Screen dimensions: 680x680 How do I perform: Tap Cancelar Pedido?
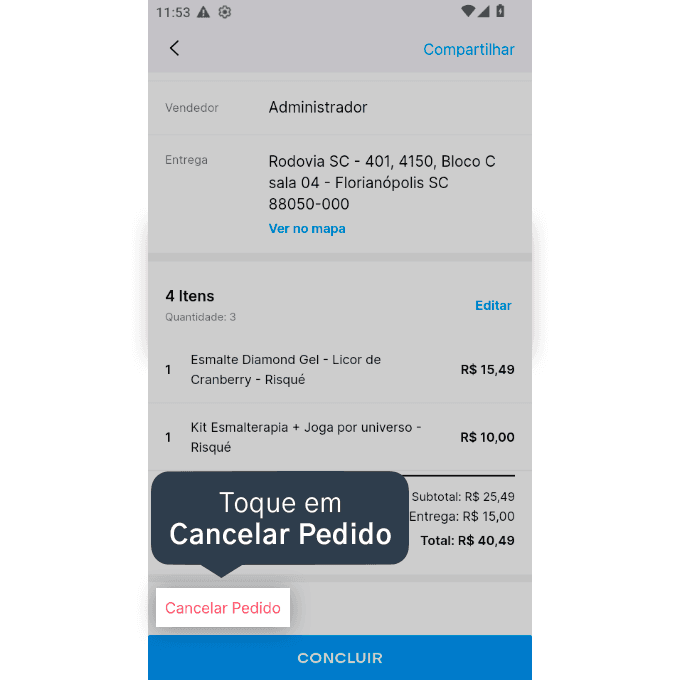coord(223,608)
